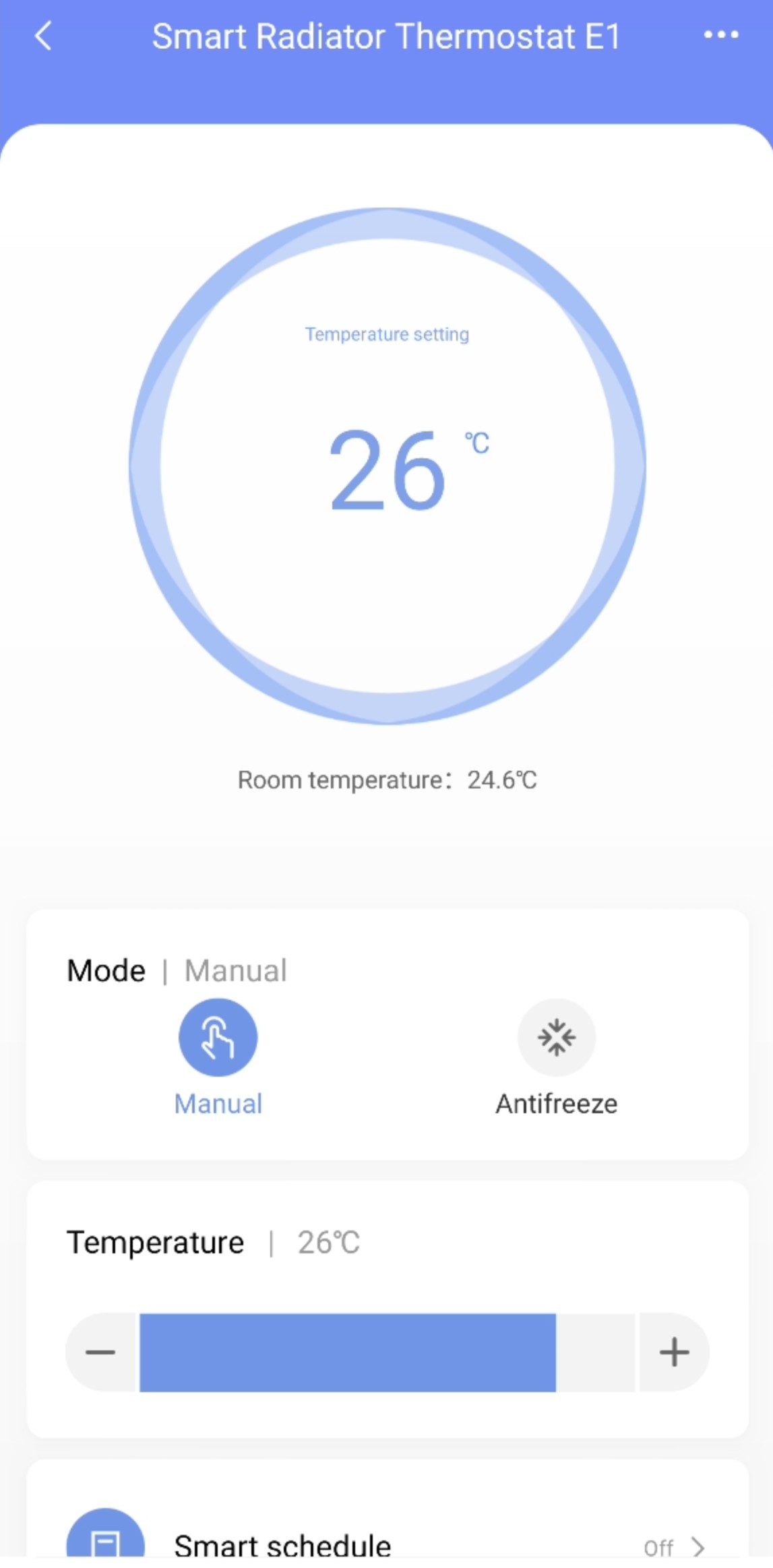Switch to Antifreeze mode
Screen dimensions: 773x1568
(x=556, y=1037)
